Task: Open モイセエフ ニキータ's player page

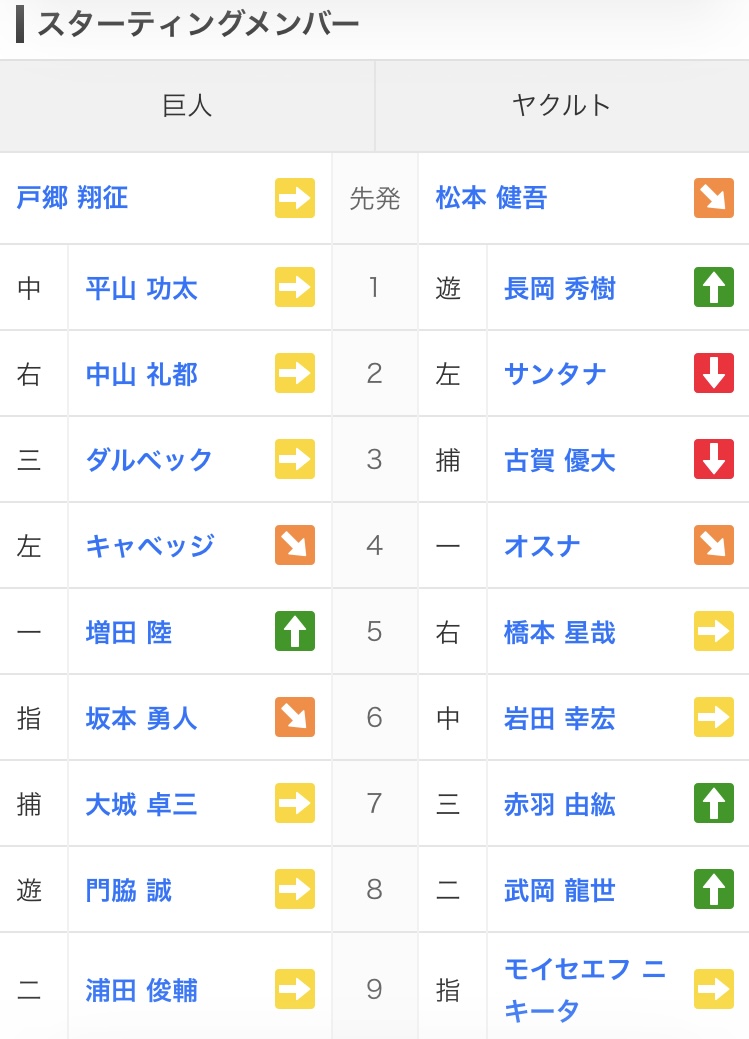Action: tap(584, 989)
